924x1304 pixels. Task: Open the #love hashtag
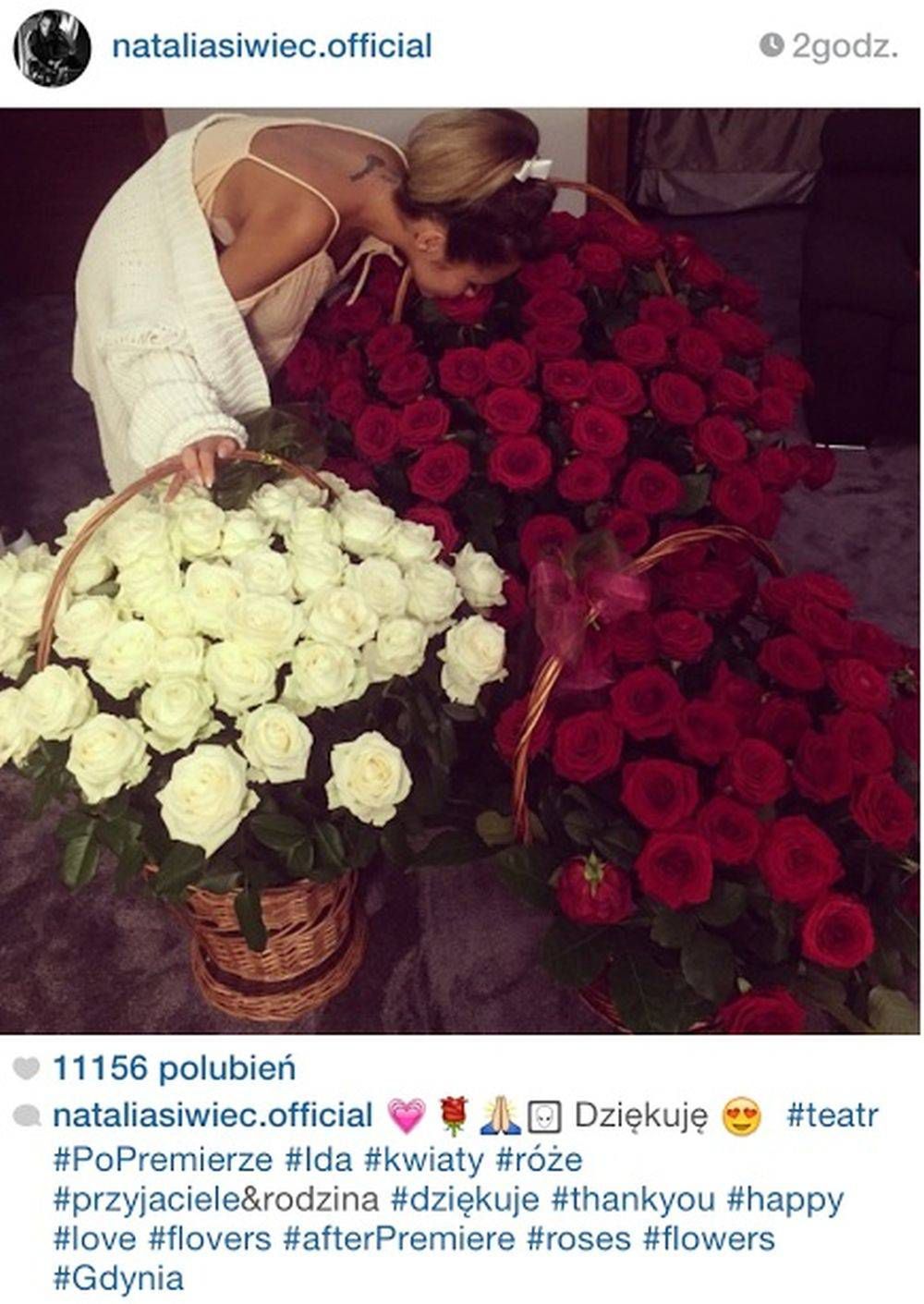(96, 1239)
